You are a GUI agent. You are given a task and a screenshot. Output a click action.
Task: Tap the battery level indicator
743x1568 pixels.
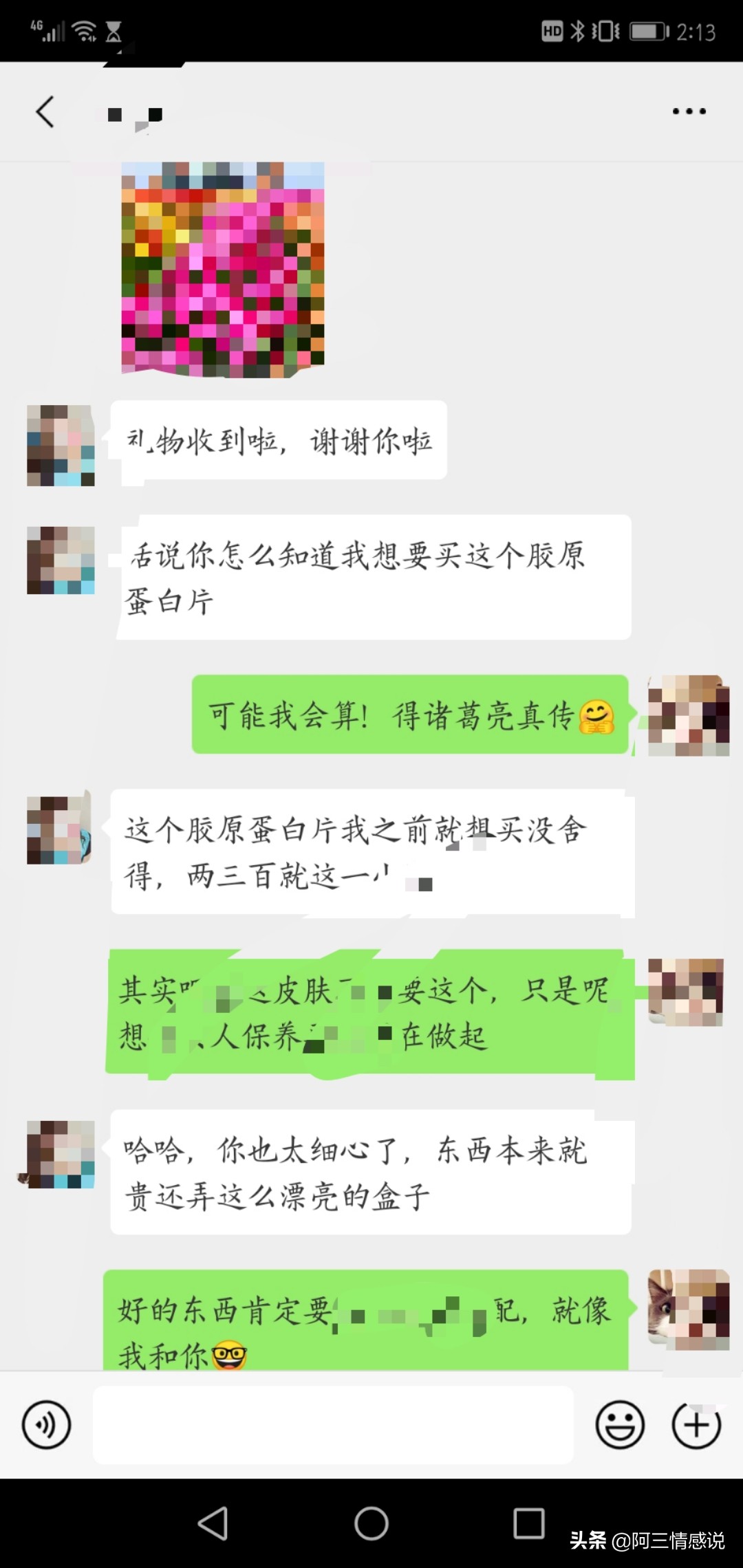[x=649, y=30]
